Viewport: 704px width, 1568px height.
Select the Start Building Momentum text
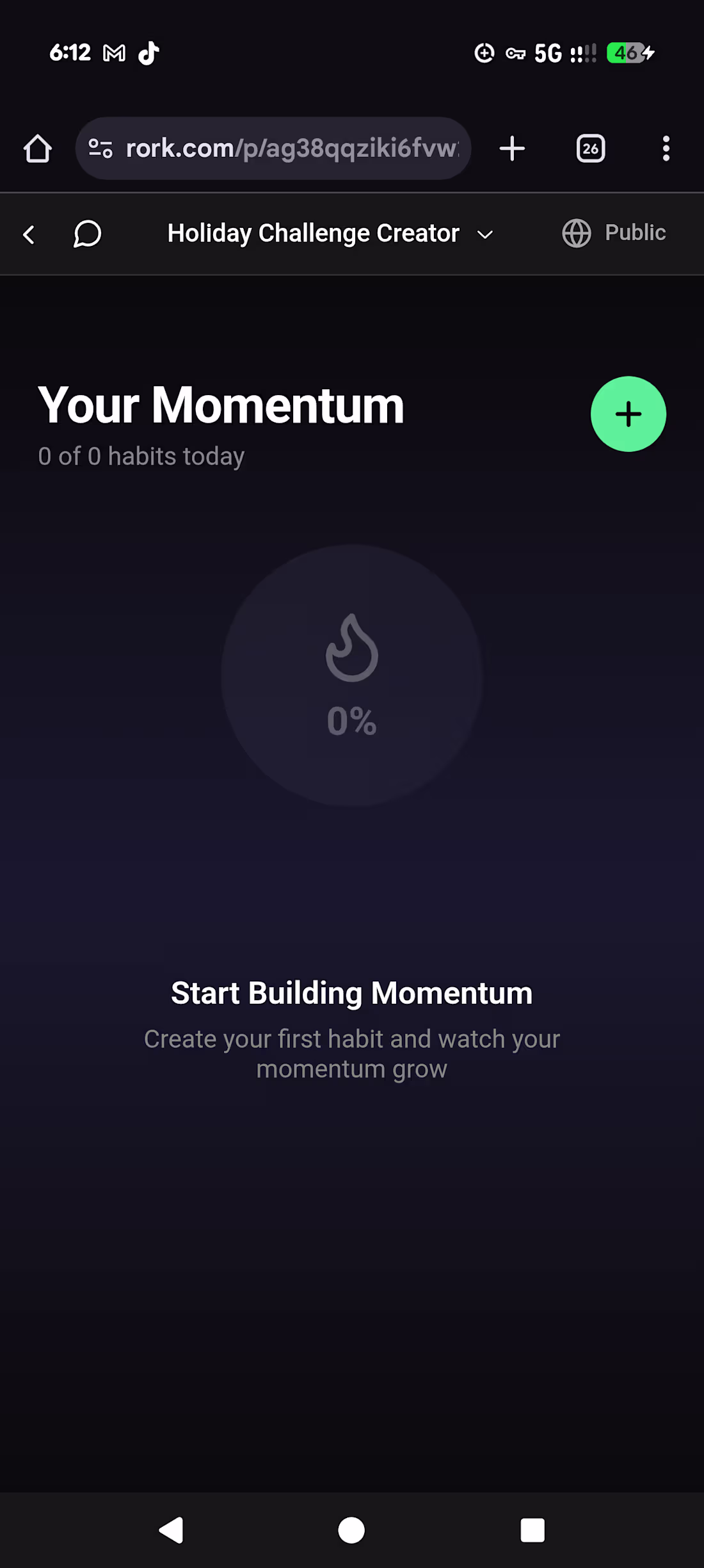tap(351, 993)
